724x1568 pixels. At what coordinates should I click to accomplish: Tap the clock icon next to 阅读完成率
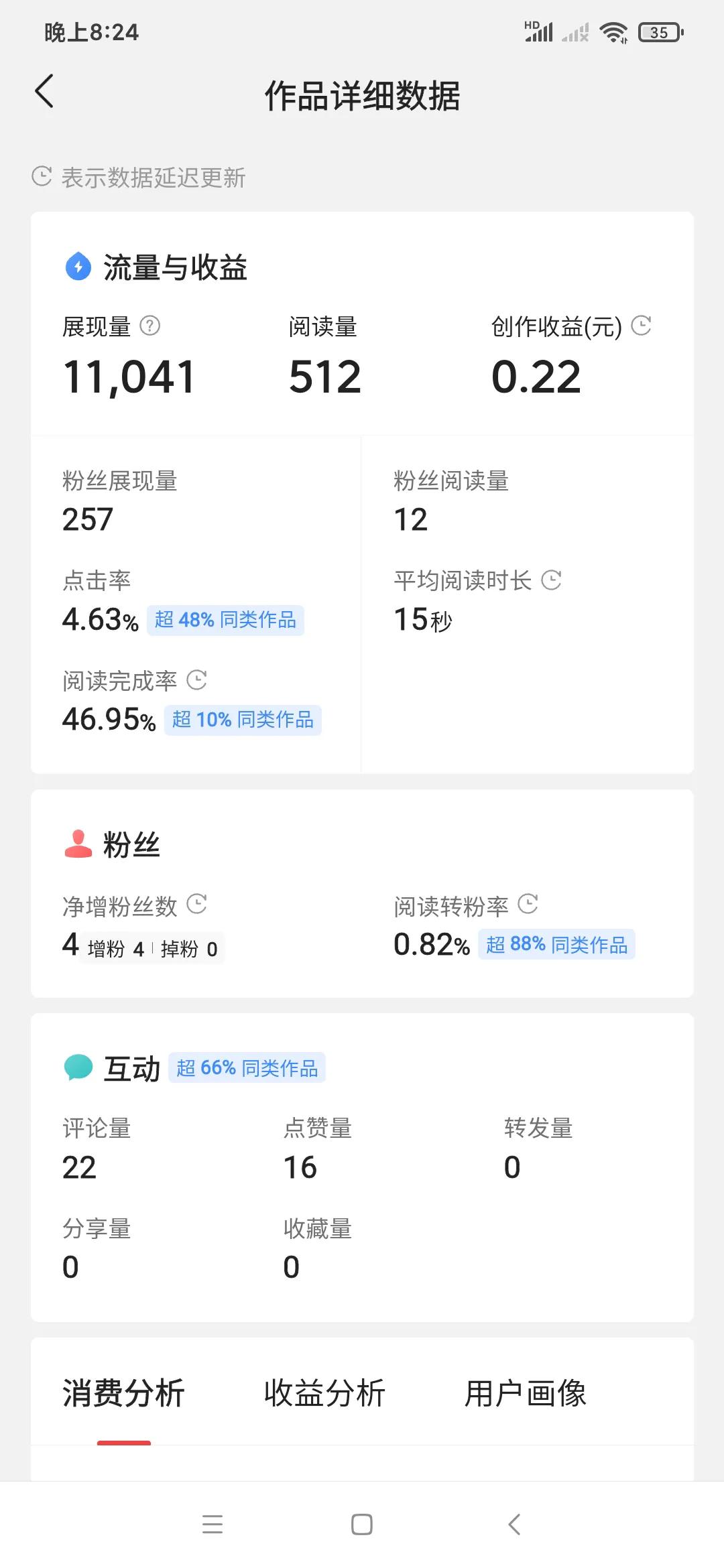(x=196, y=680)
